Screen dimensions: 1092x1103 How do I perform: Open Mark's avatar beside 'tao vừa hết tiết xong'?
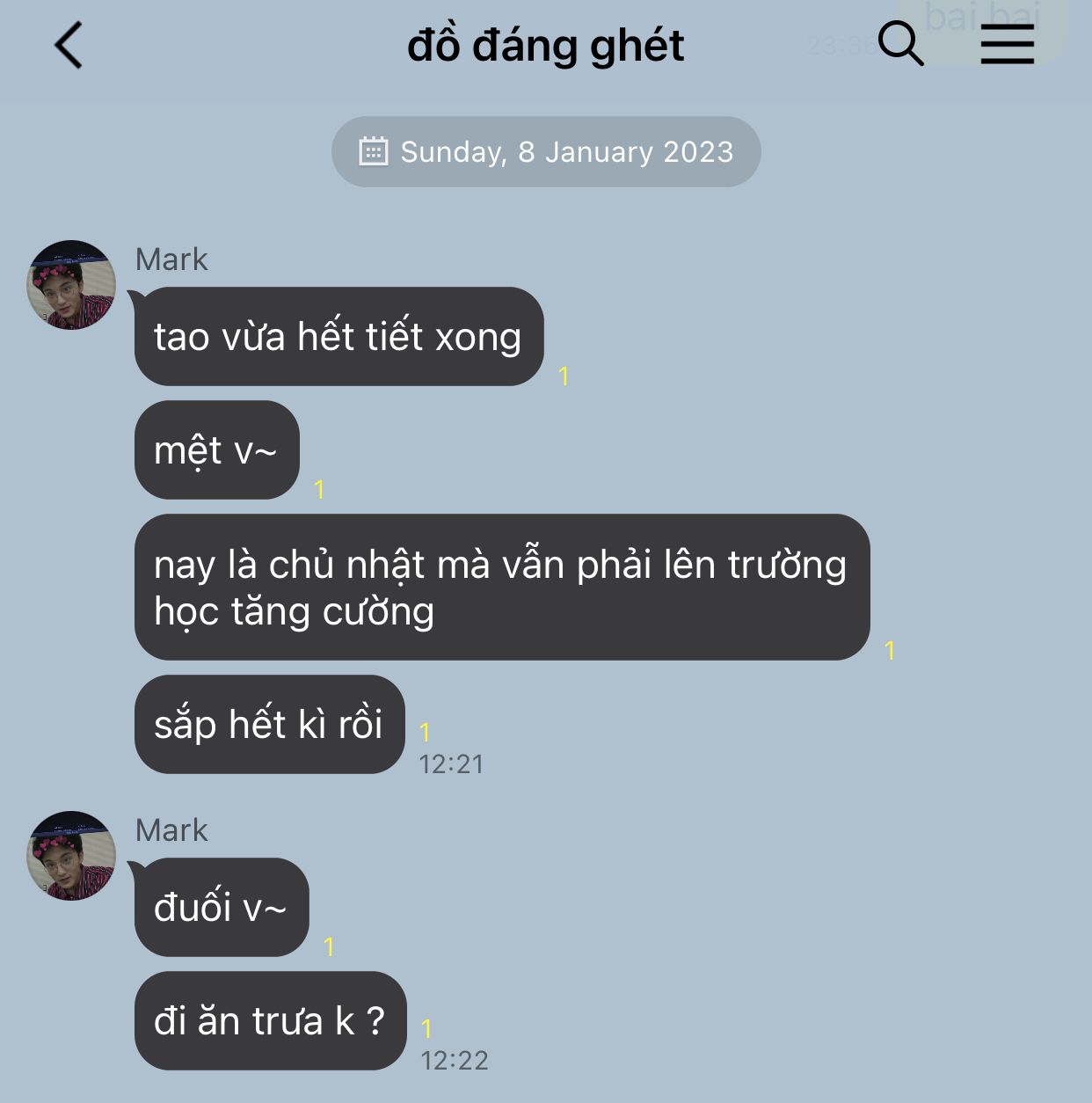tap(71, 285)
